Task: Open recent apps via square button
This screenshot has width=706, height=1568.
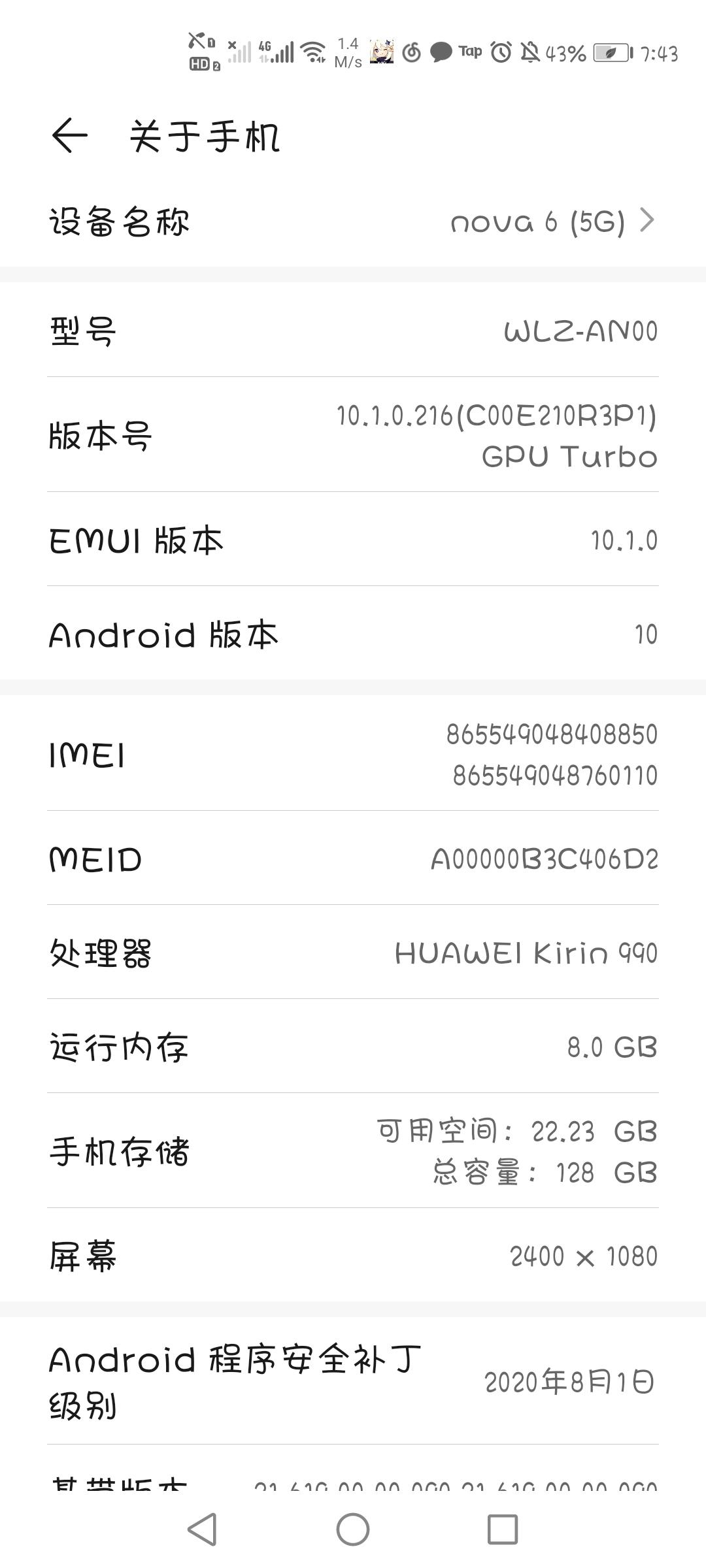Action: (503, 1529)
